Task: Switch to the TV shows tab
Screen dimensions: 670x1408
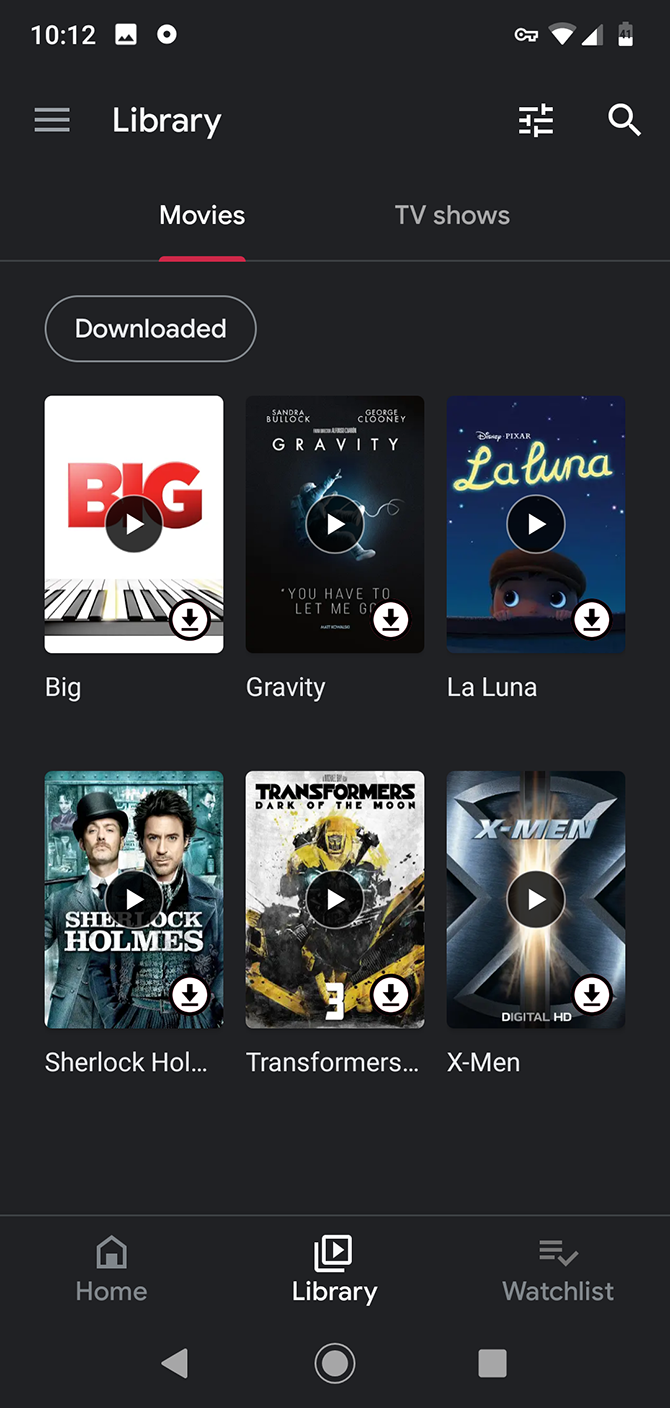Action: point(452,215)
